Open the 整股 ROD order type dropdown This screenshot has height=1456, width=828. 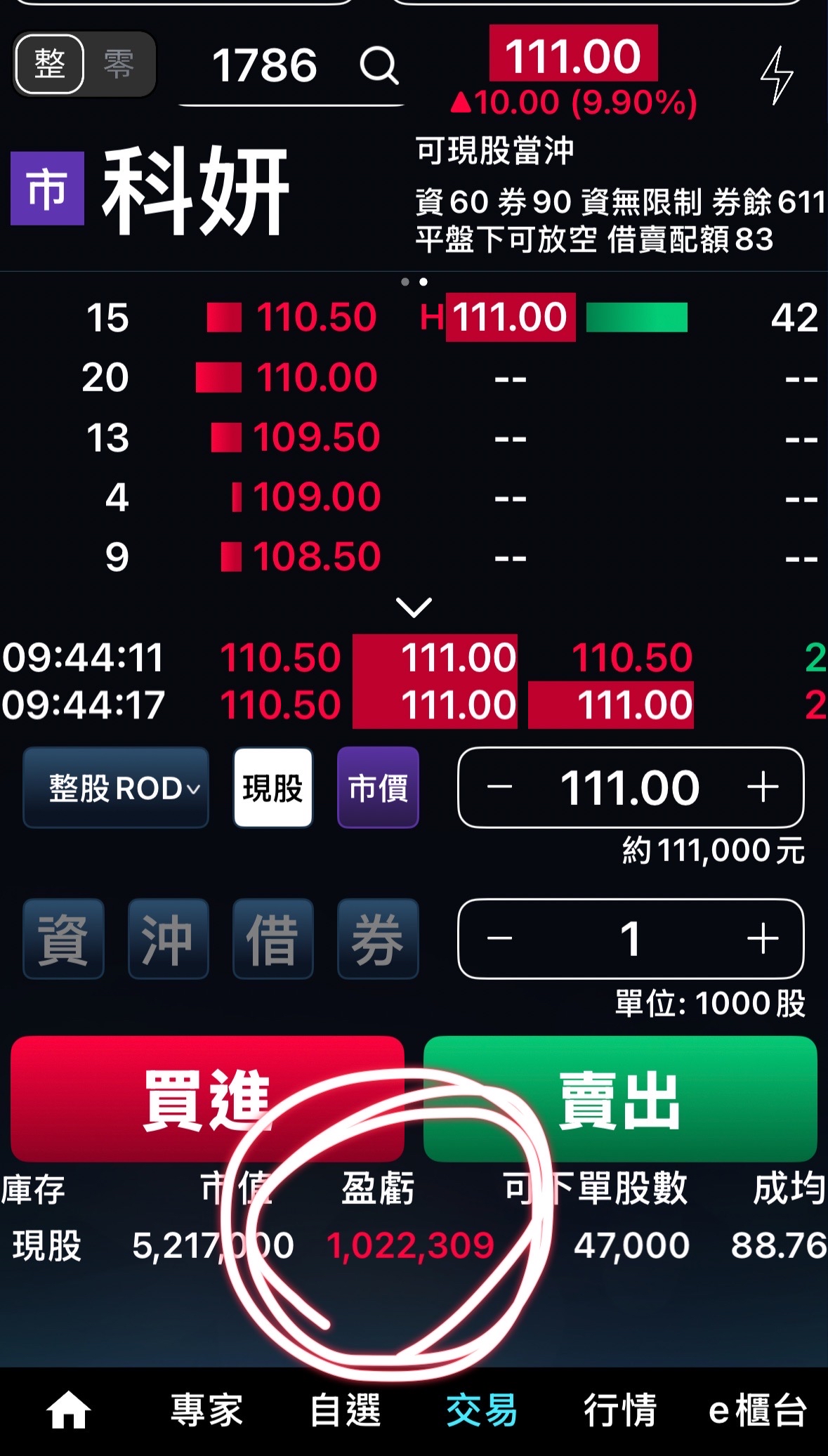coord(117,788)
